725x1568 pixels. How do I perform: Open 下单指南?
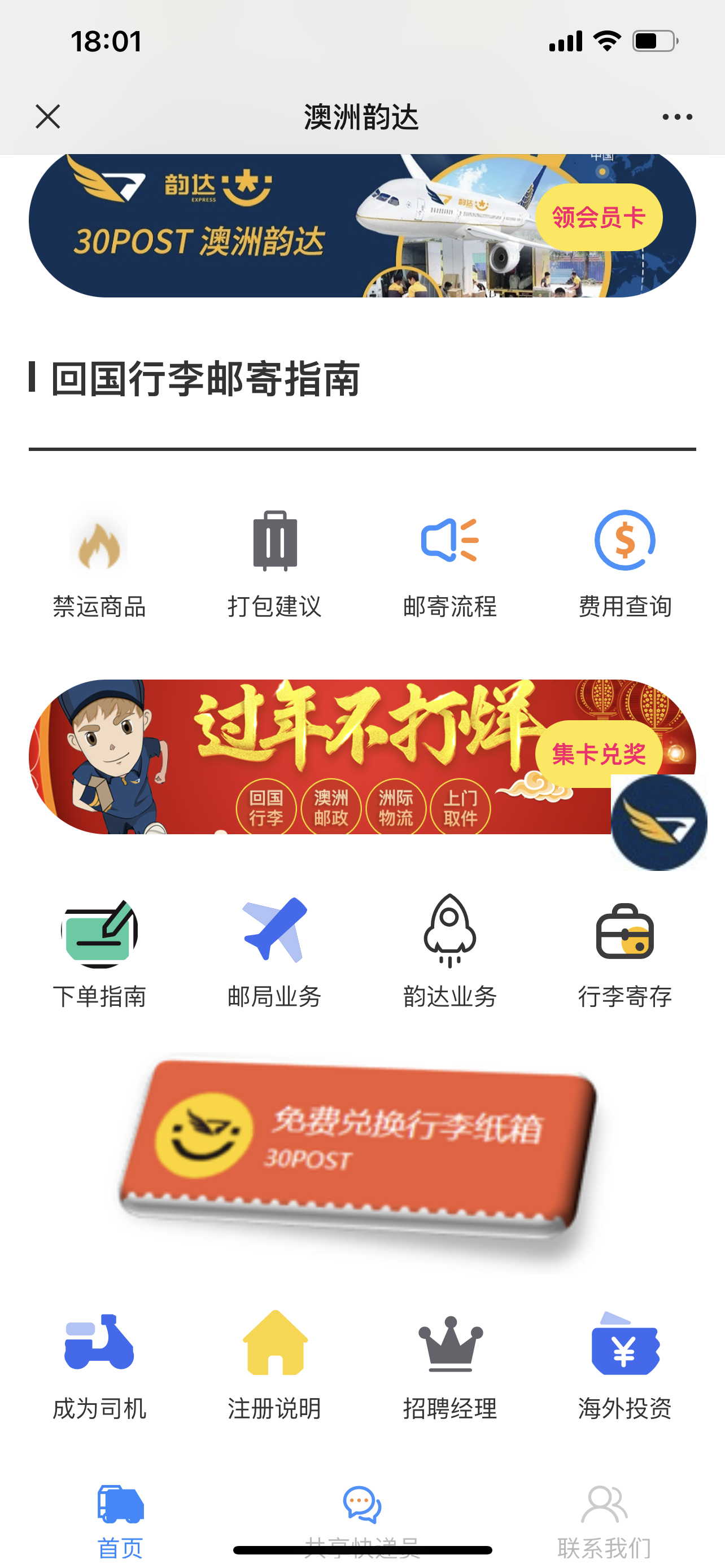(x=99, y=953)
